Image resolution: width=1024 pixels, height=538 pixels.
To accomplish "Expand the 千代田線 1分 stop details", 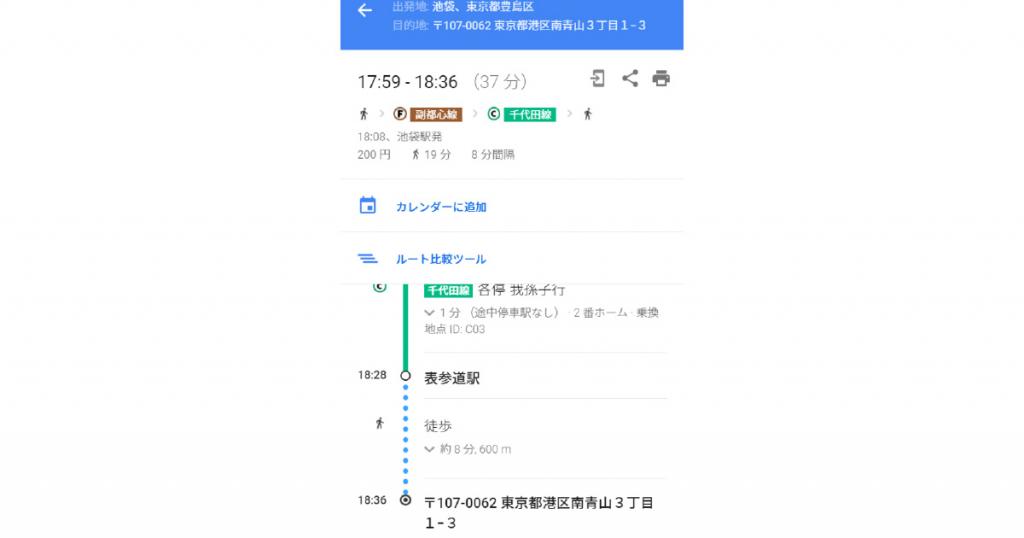I will 430,313.
